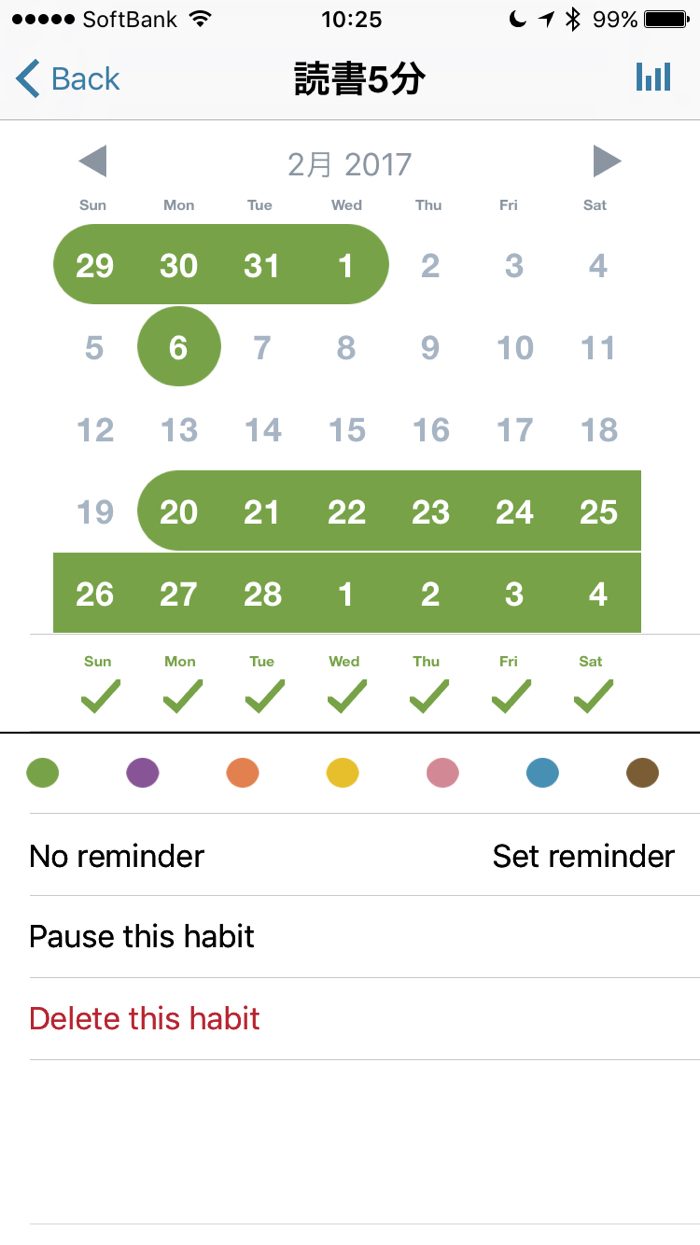Use the brown habit color
Viewport: 700px width, 1245px height.
pos(643,773)
